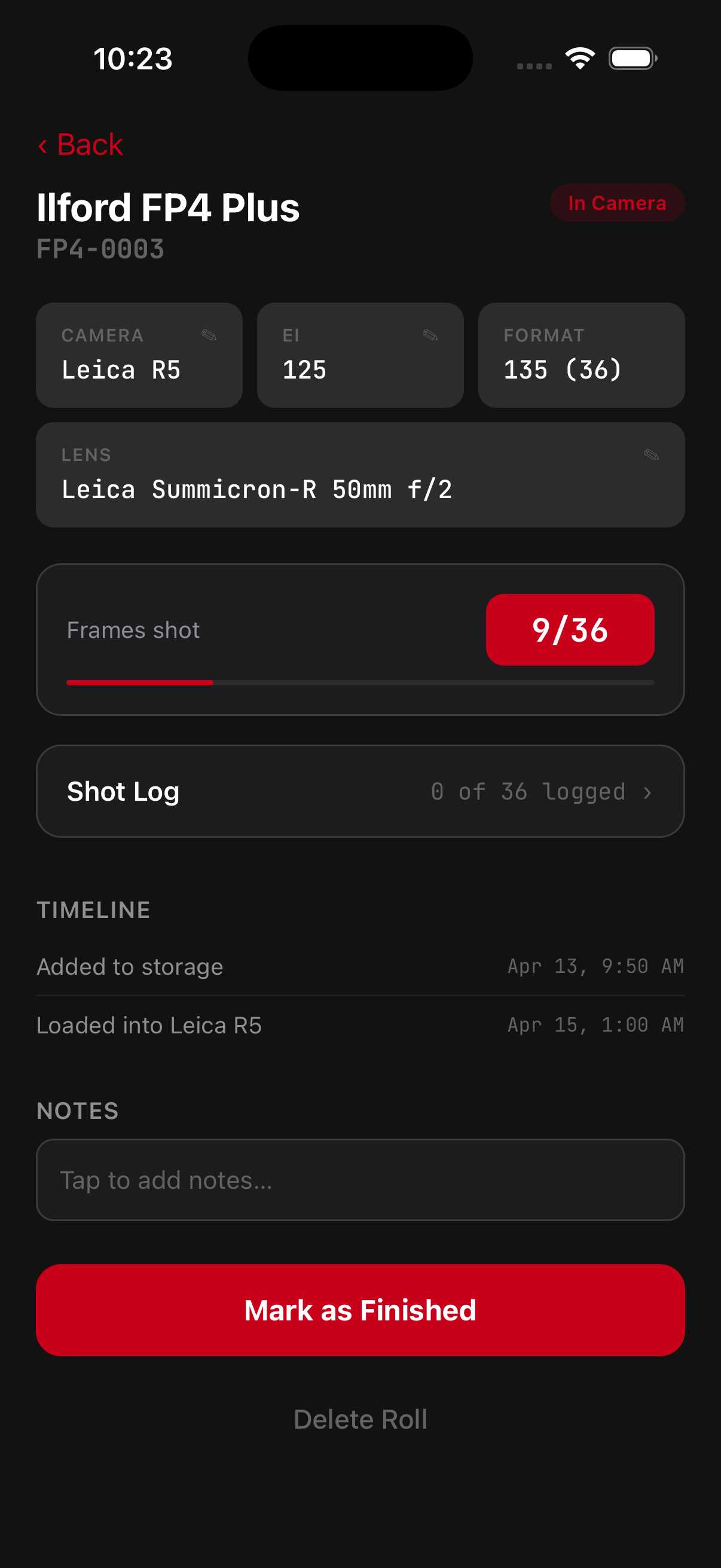Tap the battery status icon
721x1568 pixels.
[632, 57]
